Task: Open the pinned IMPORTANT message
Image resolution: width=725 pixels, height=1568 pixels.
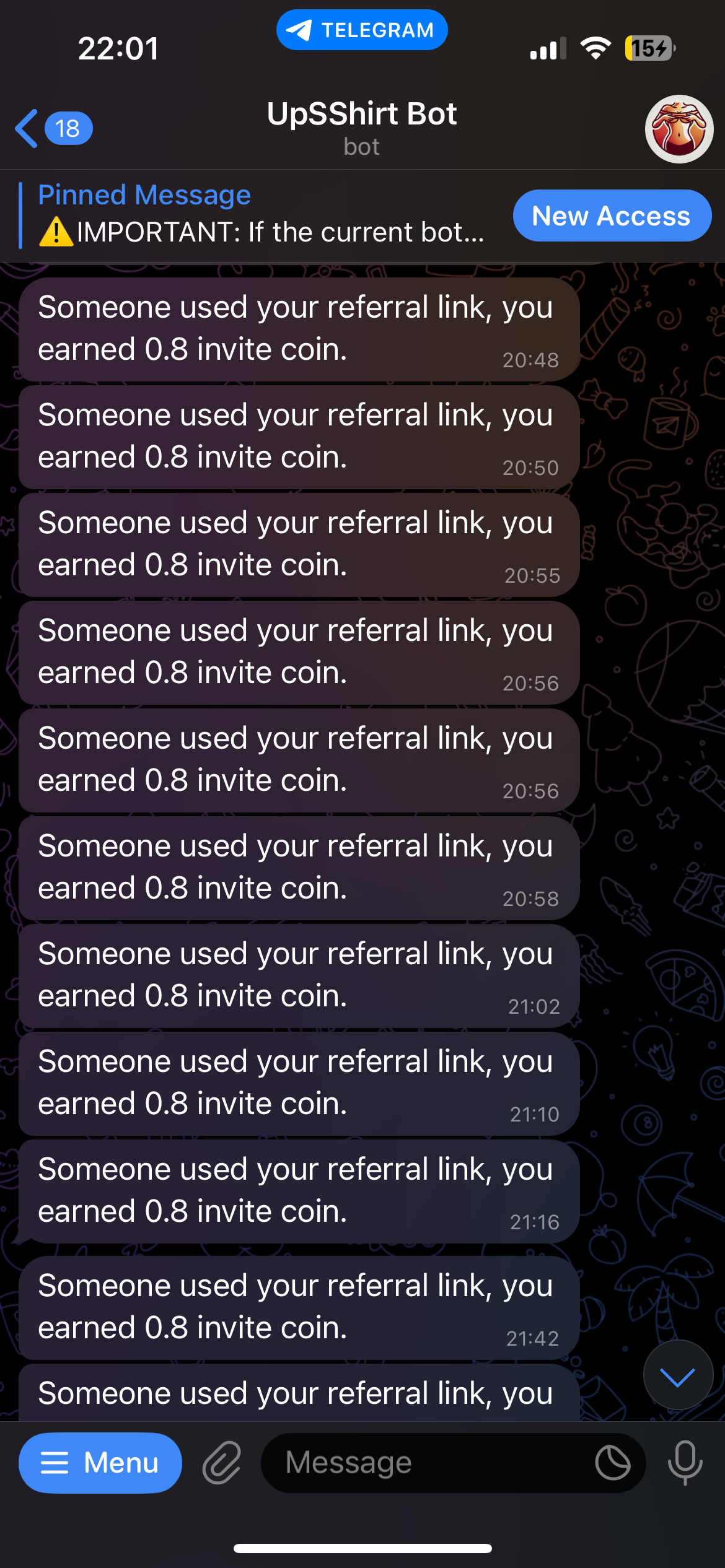Action: 260,216
